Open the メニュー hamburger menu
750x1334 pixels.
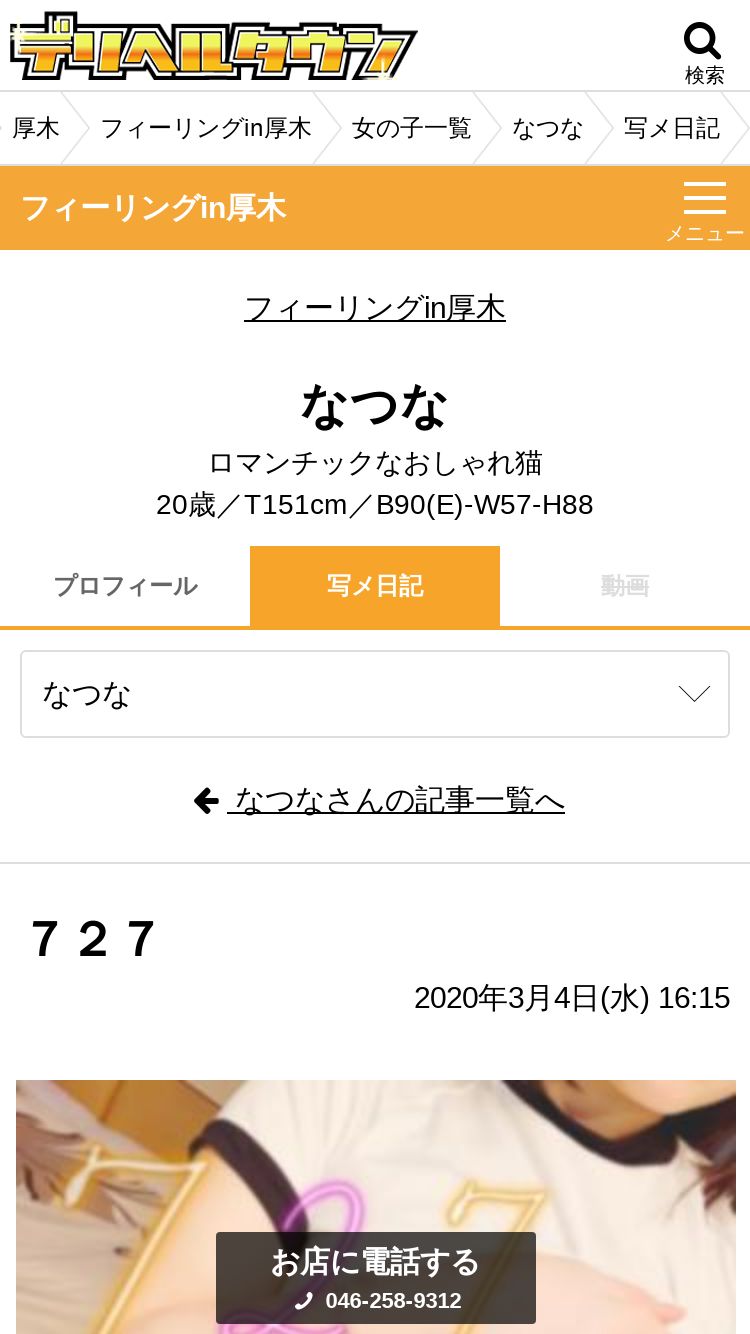tap(704, 209)
